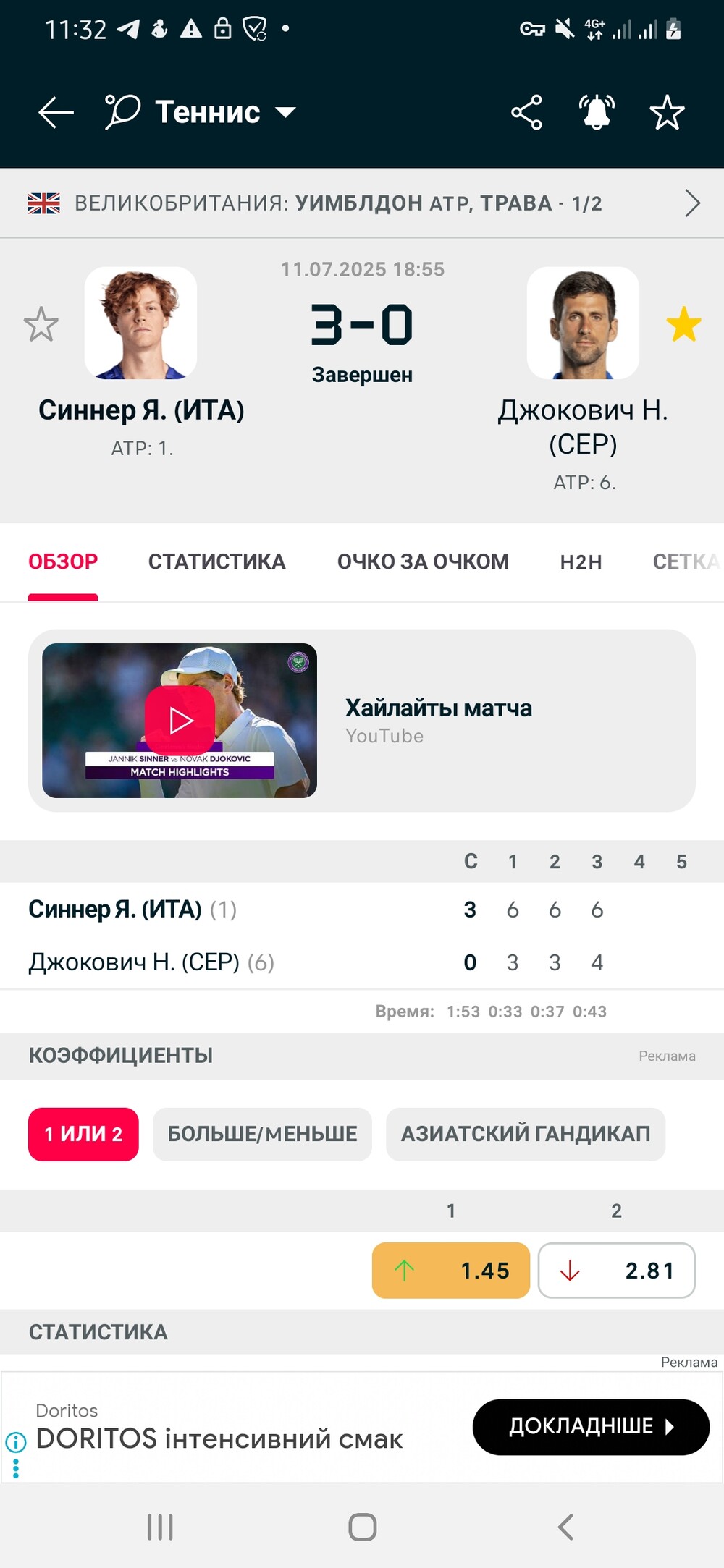Remove Джокович Н. from favorites
Image resolution: width=724 pixels, height=1568 pixels.
point(683,324)
